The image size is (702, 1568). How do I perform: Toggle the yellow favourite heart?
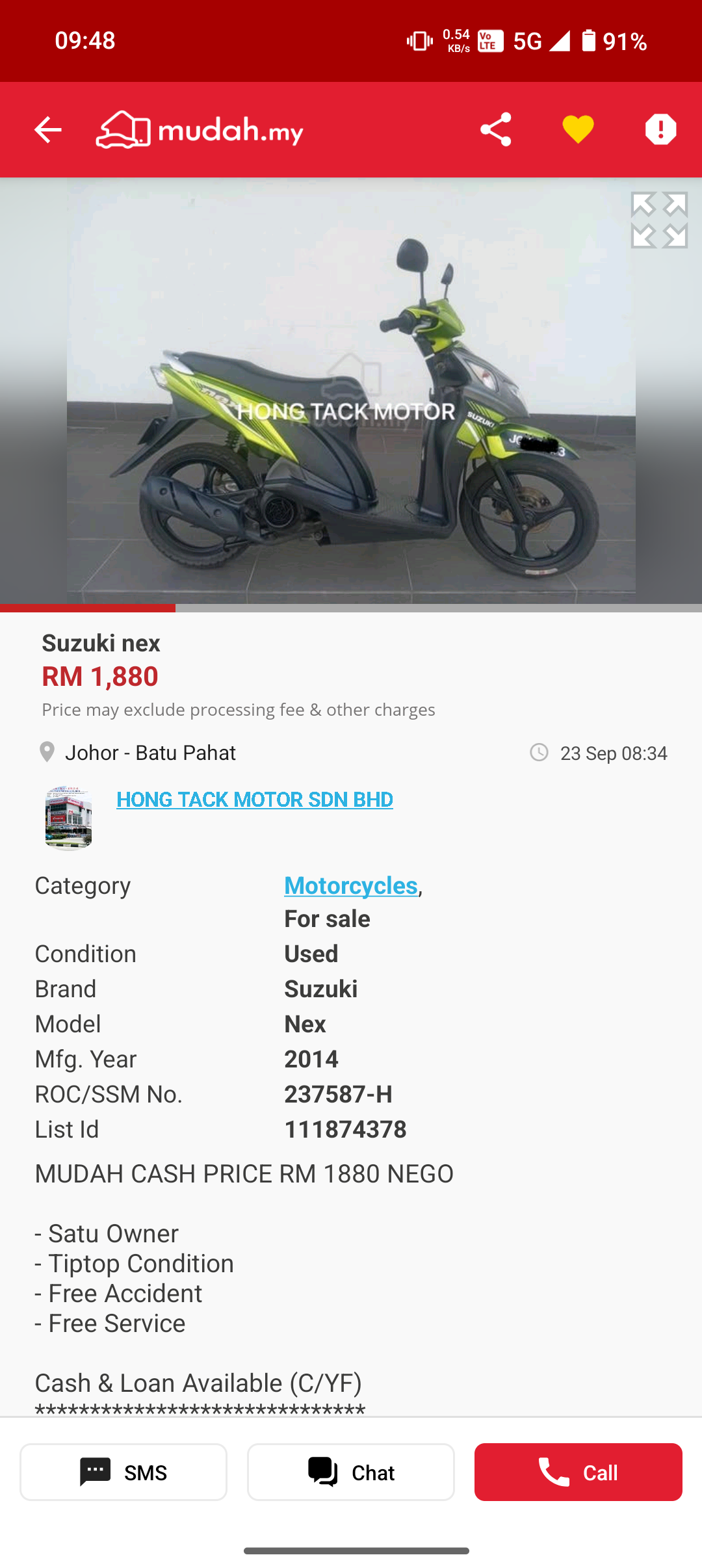tap(578, 129)
